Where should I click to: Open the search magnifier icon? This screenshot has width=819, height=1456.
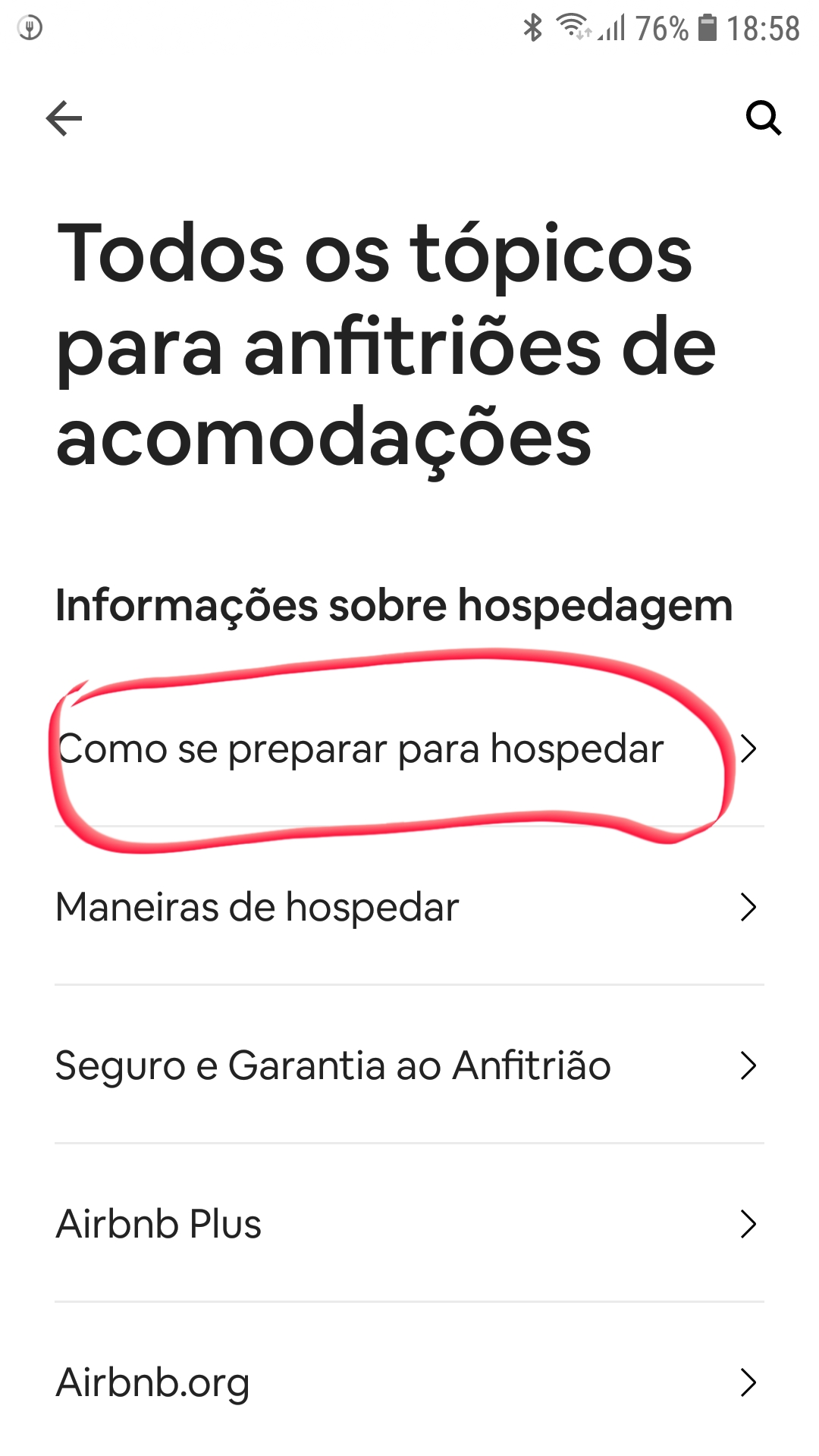tap(763, 118)
